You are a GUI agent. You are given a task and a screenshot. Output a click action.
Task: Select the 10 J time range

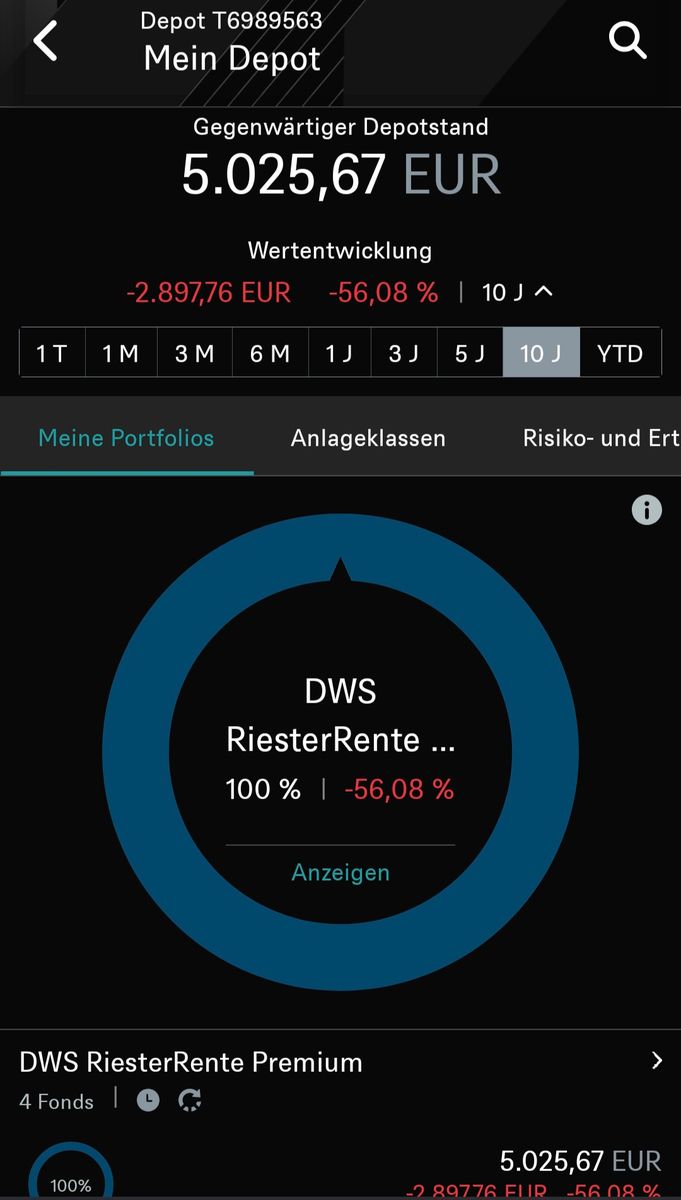[x=541, y=353]
